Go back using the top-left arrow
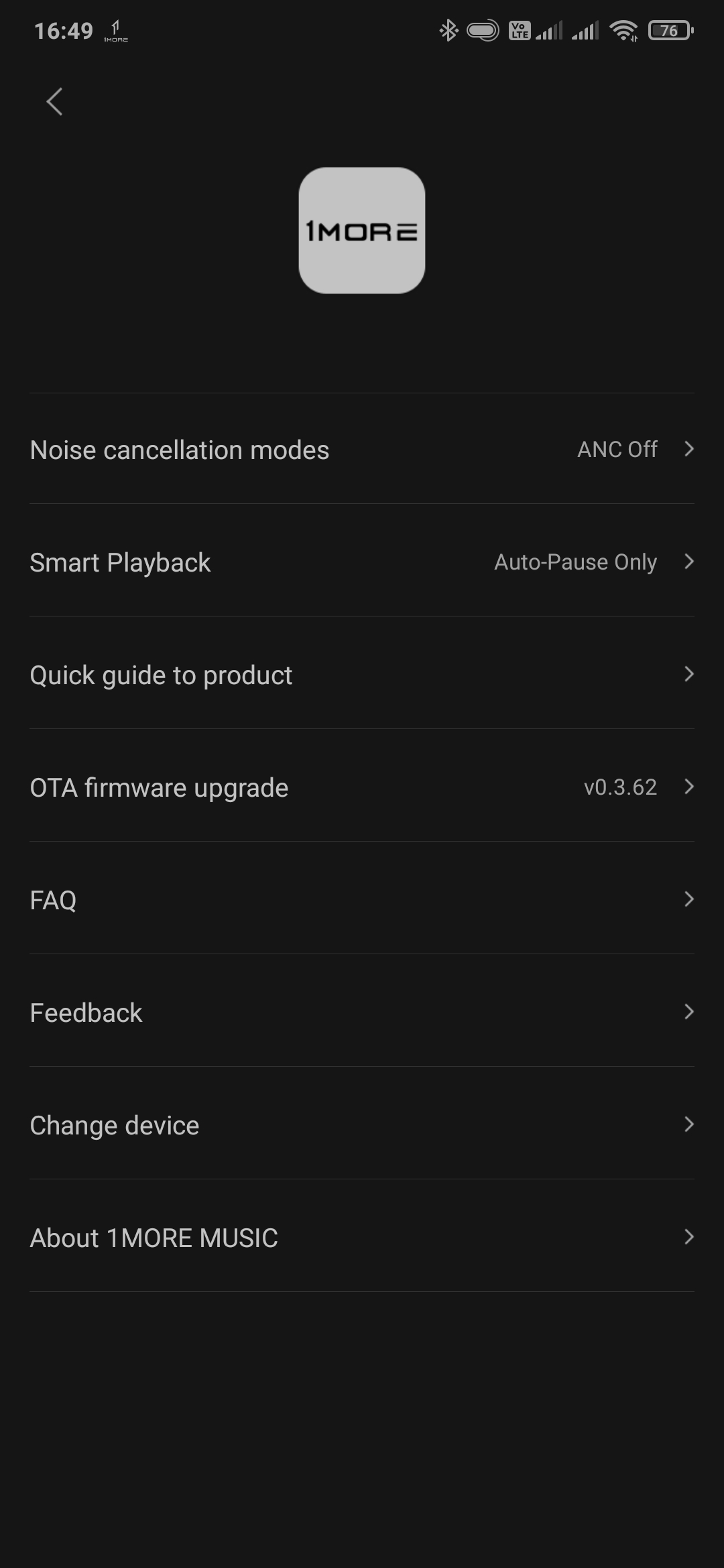Image resolution: width=724 pixels, height=1568 pixels. point(54,102)
